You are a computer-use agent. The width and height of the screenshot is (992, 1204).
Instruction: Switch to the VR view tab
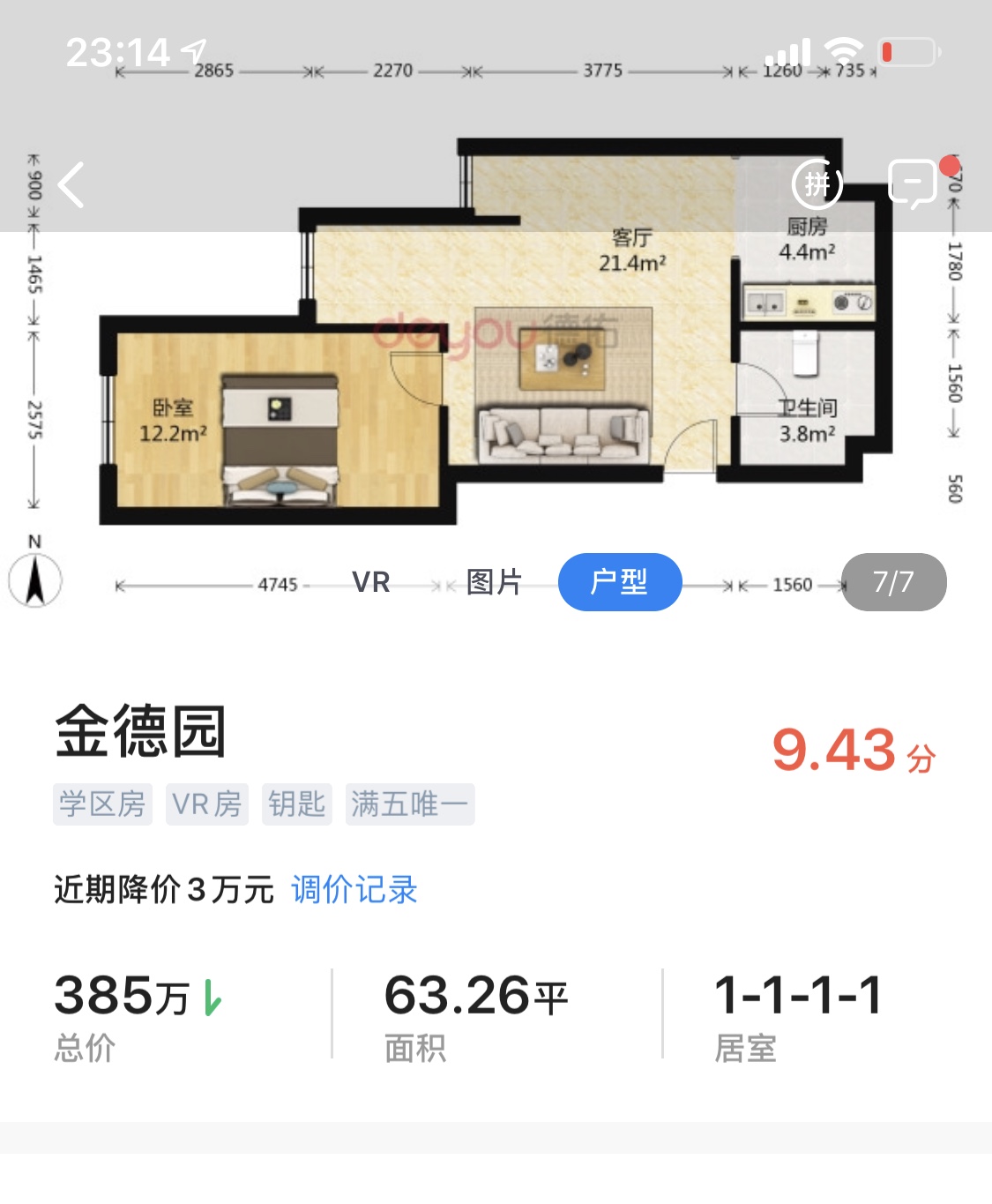coord(369,583)
